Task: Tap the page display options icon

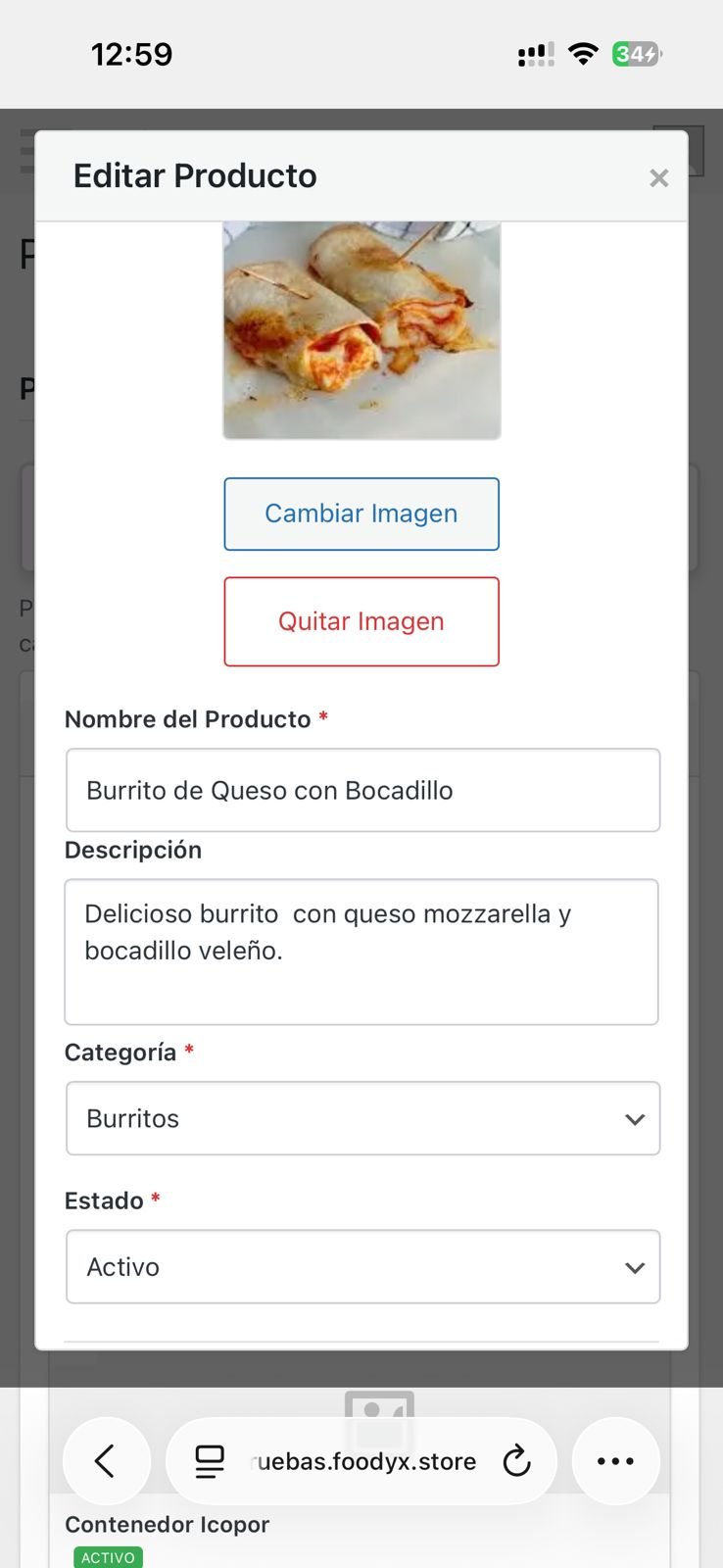Action: tap(209, 1461)
